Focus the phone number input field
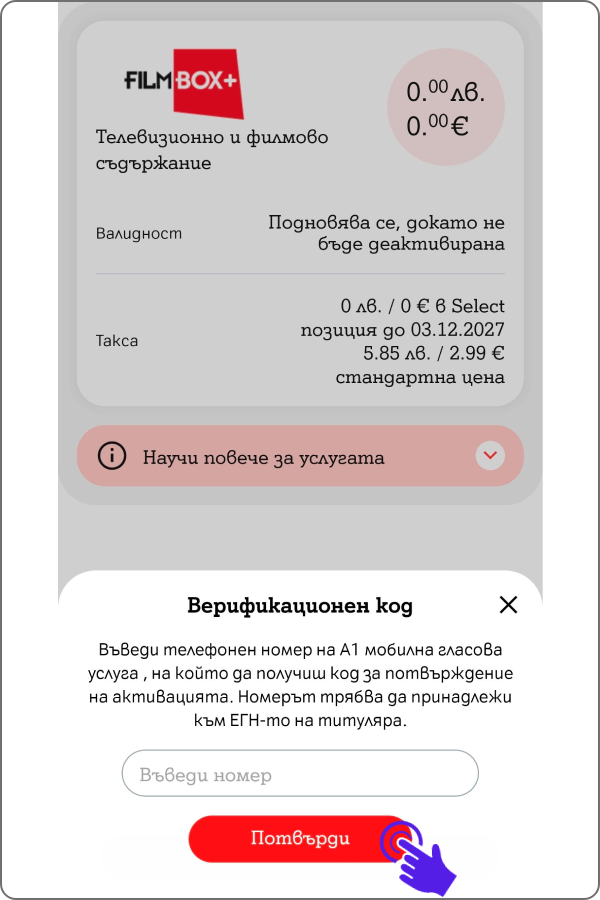600x900 pixels. [x=300, y=774]
